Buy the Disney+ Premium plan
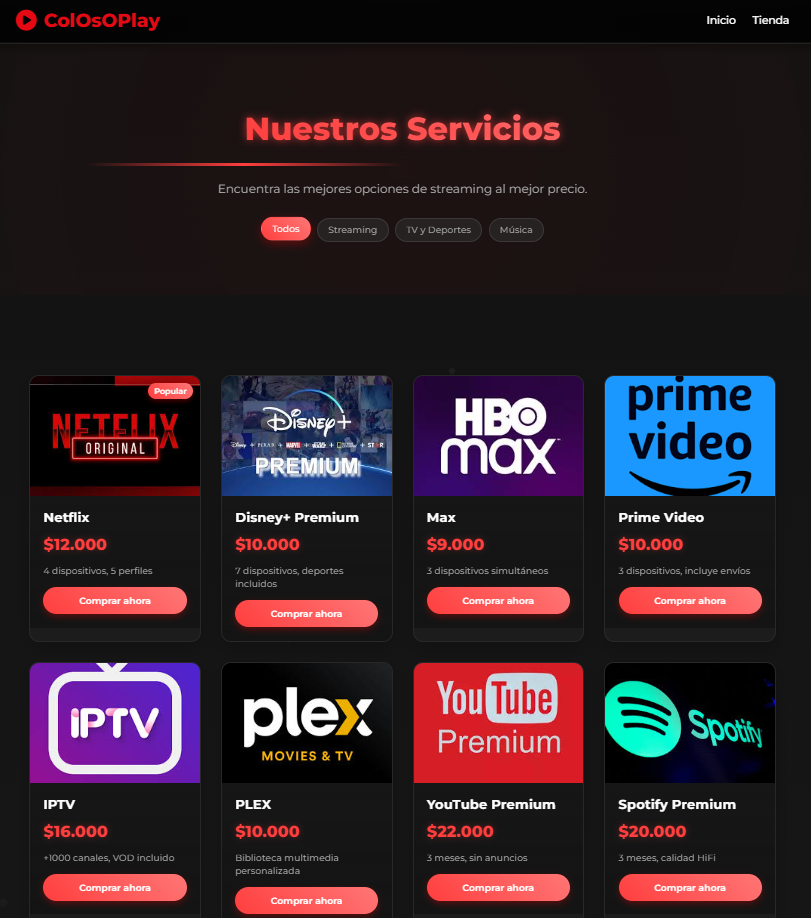This screenshot has height=918, width=811. tap(306, 614)
